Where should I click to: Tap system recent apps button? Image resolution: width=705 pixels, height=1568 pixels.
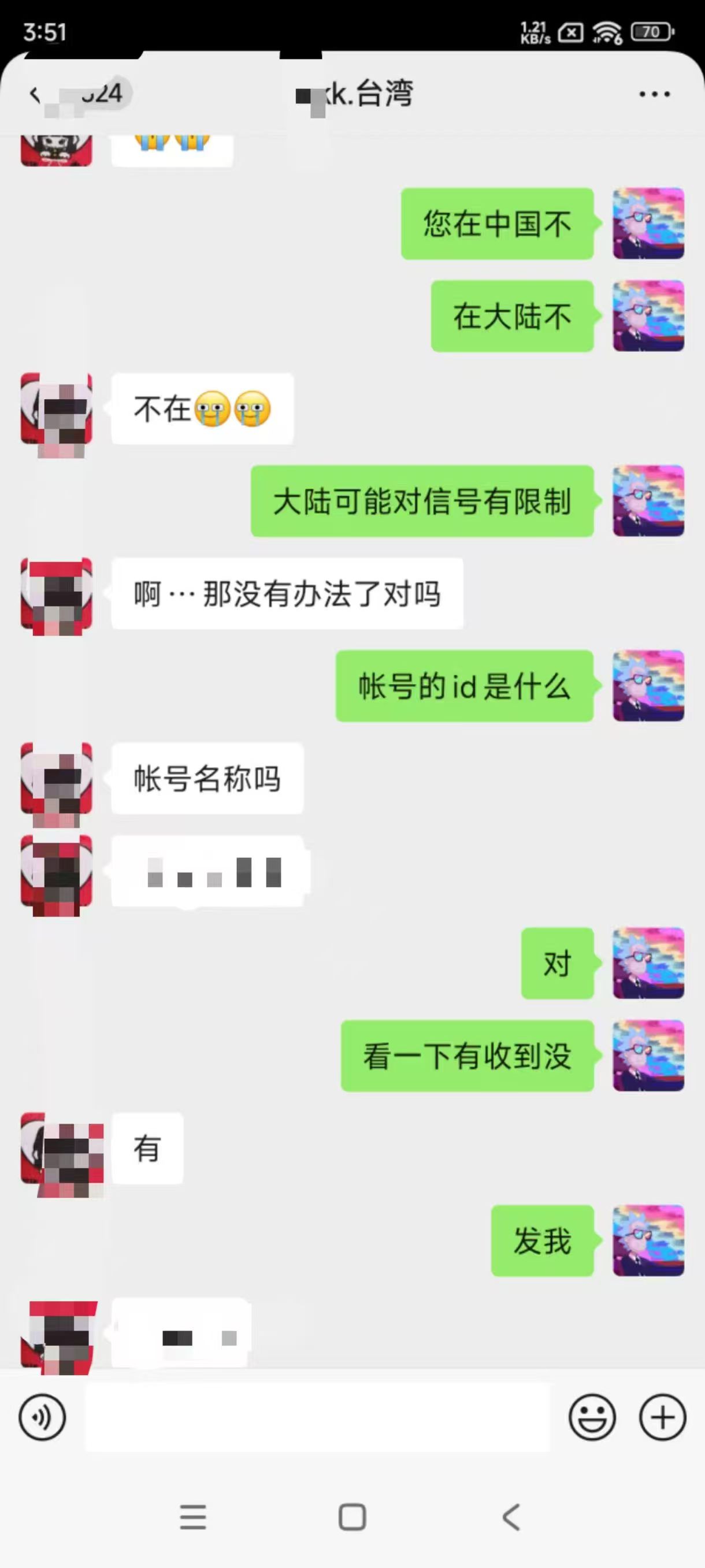point(193,1517)
